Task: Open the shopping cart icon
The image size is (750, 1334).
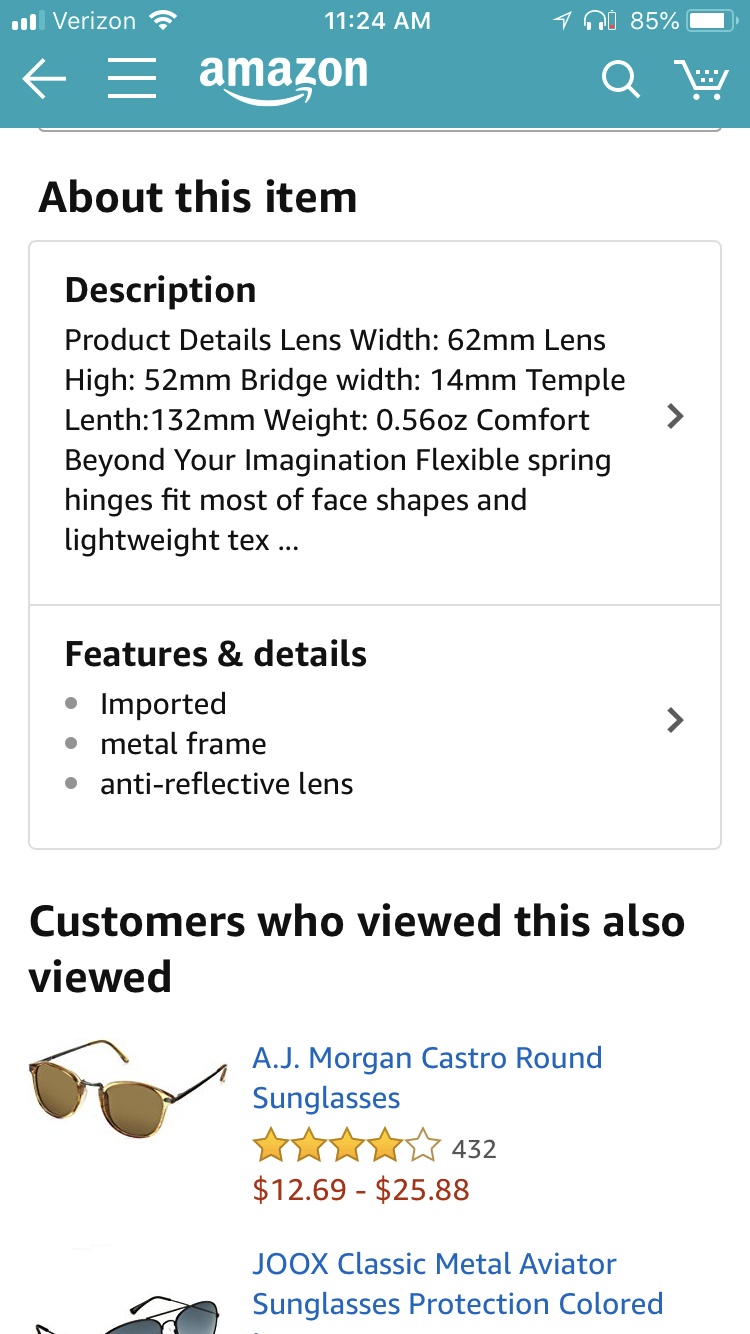Action: 704,79
